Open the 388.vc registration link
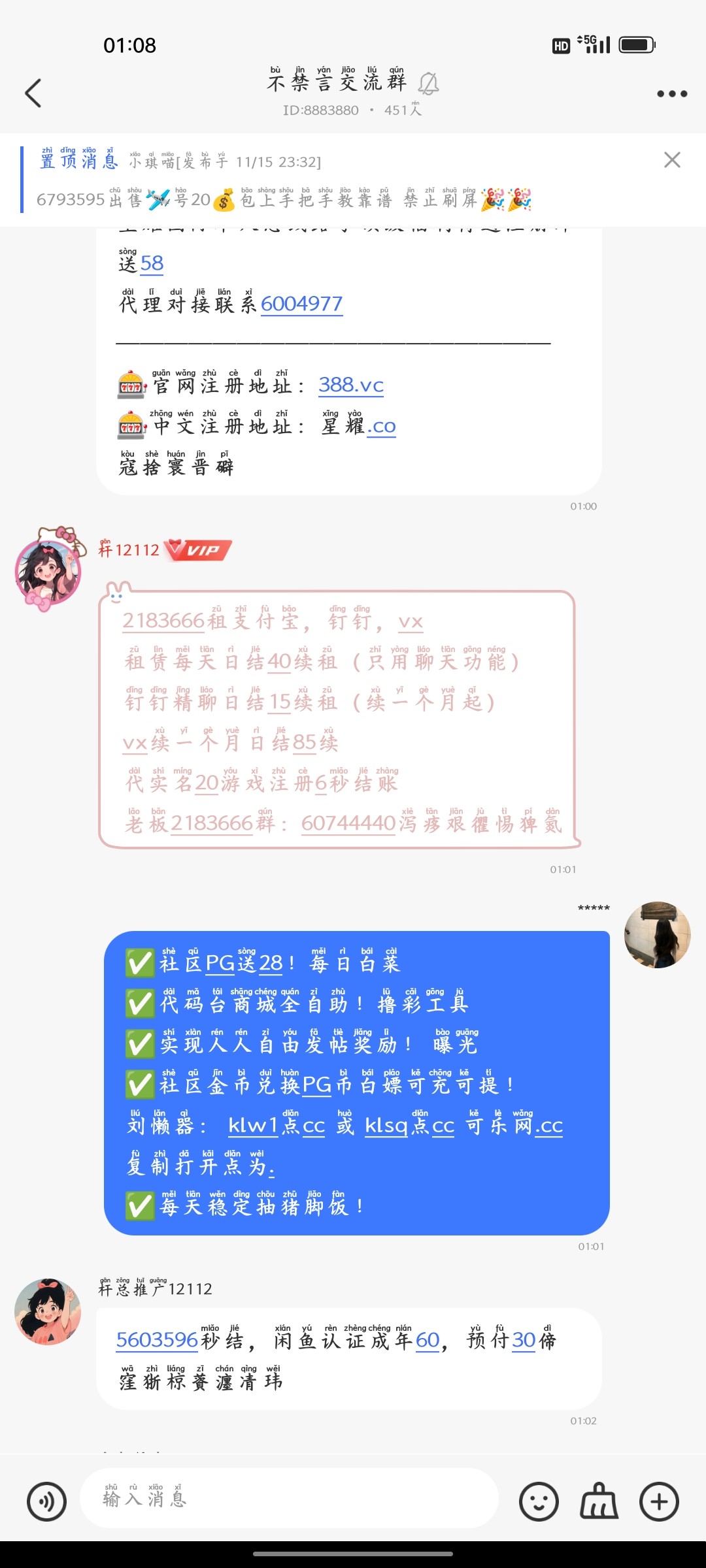This screenshot has height=1568, width=706. click(x=350, y=385)
